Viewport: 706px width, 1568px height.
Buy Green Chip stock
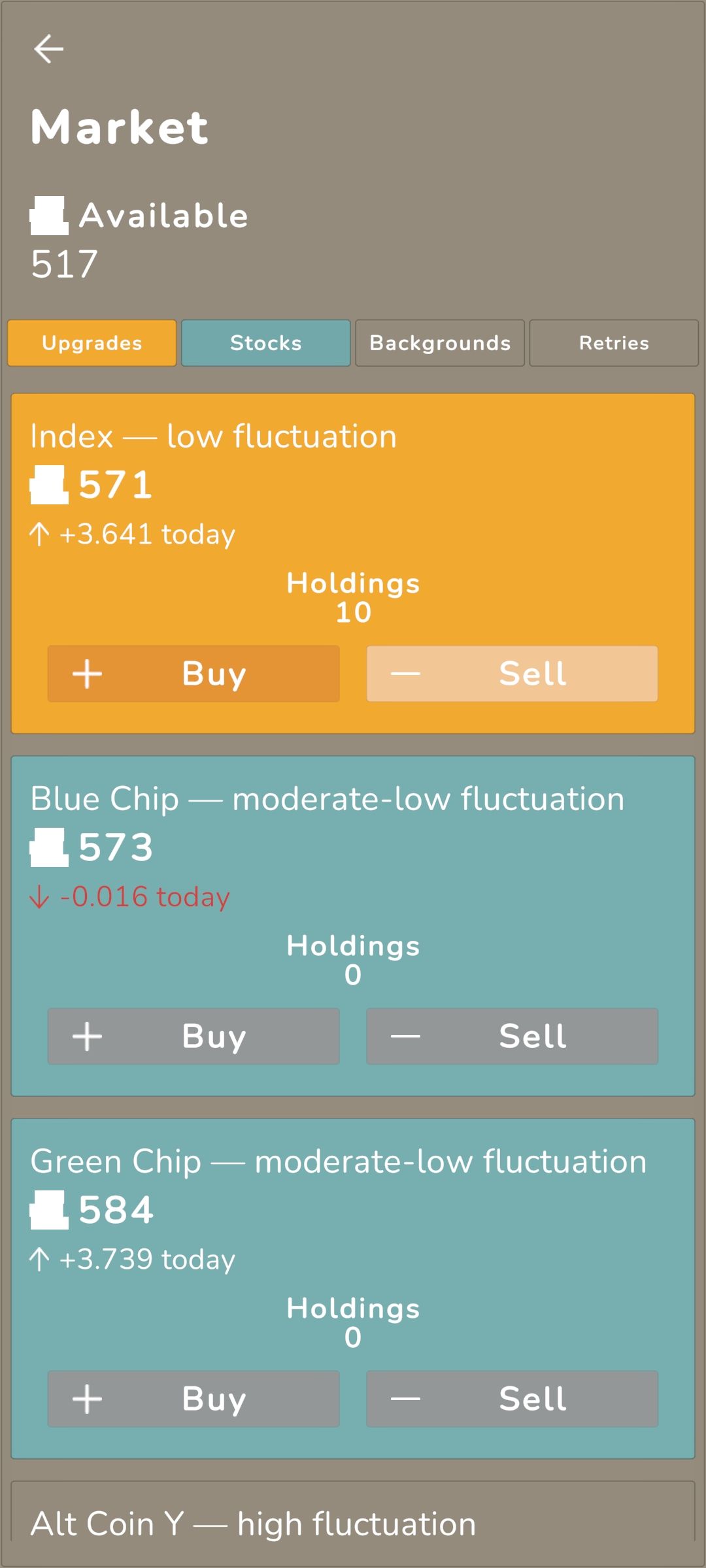[x=193, y=1399]
